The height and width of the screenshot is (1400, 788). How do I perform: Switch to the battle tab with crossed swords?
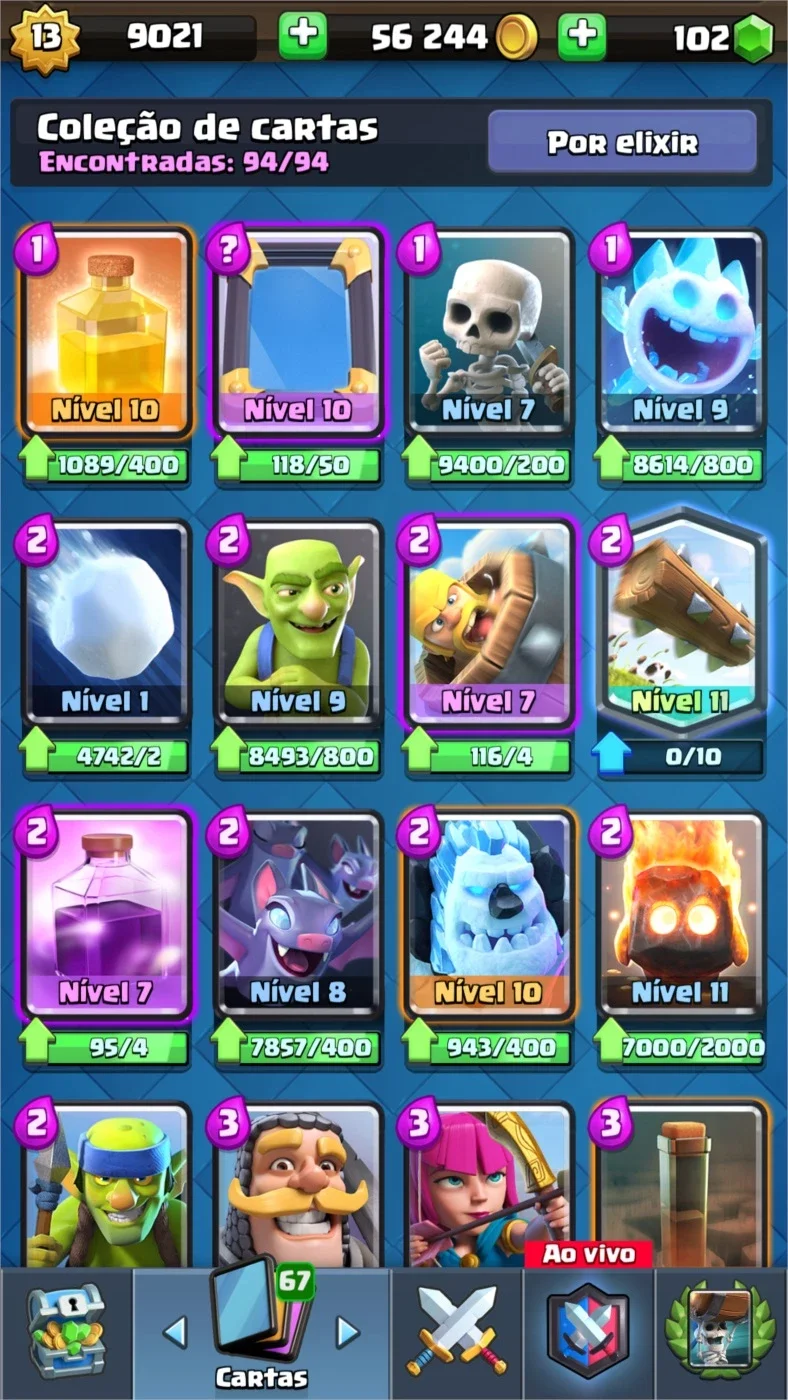457,1334
